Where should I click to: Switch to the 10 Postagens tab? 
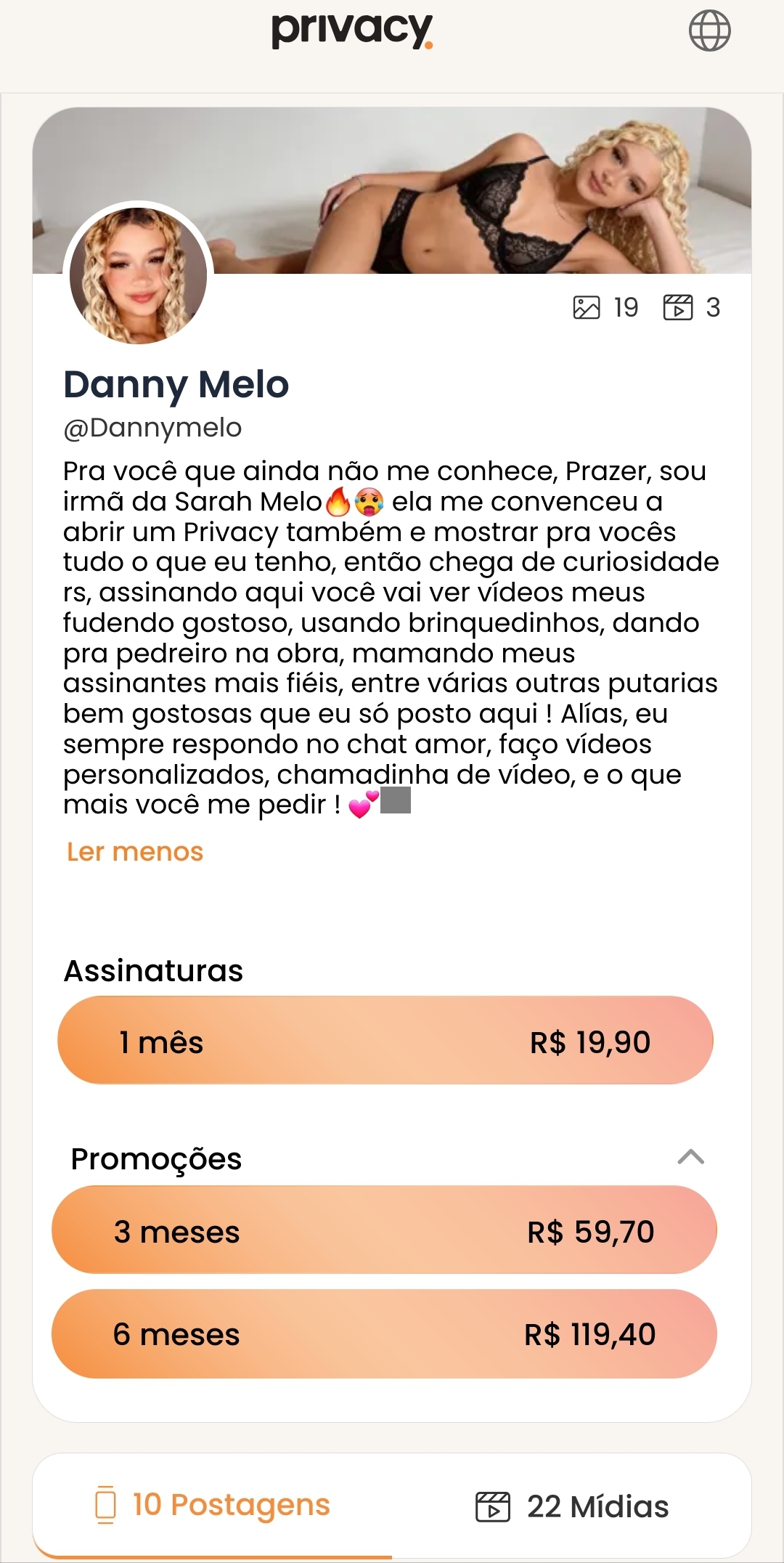(213, 1505)
